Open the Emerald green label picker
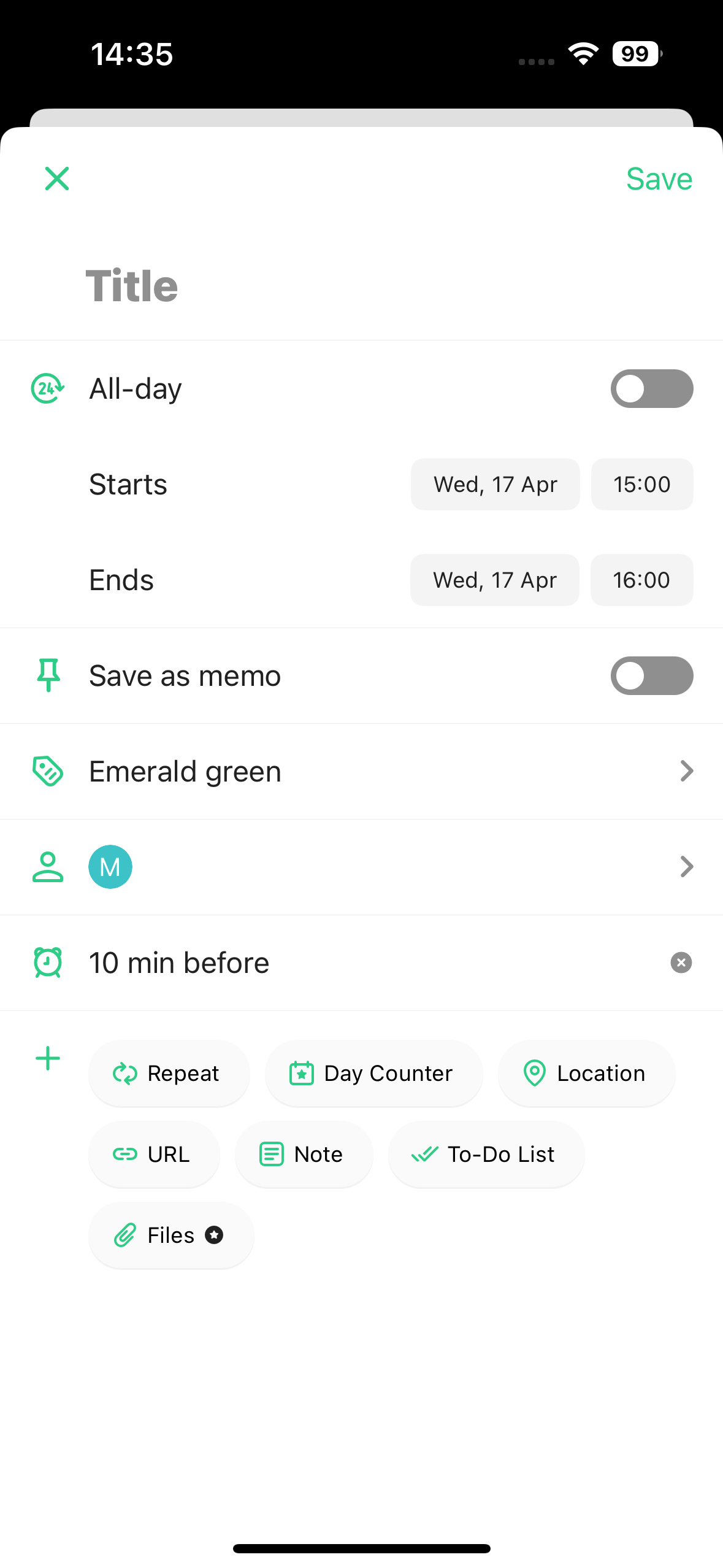723x1568 pixels. tap(361, 771)
